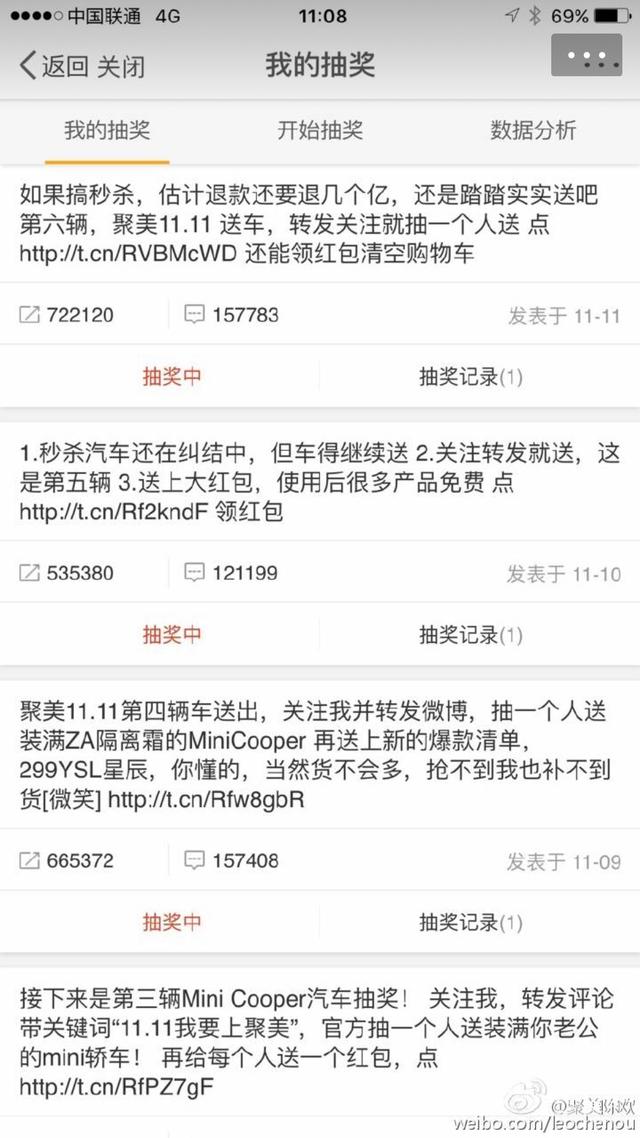Open the http://t.cn/RfPZ7gF link
Image resolution: width=640 pixels, height=1138 pixels.
tap(116, 1086)
